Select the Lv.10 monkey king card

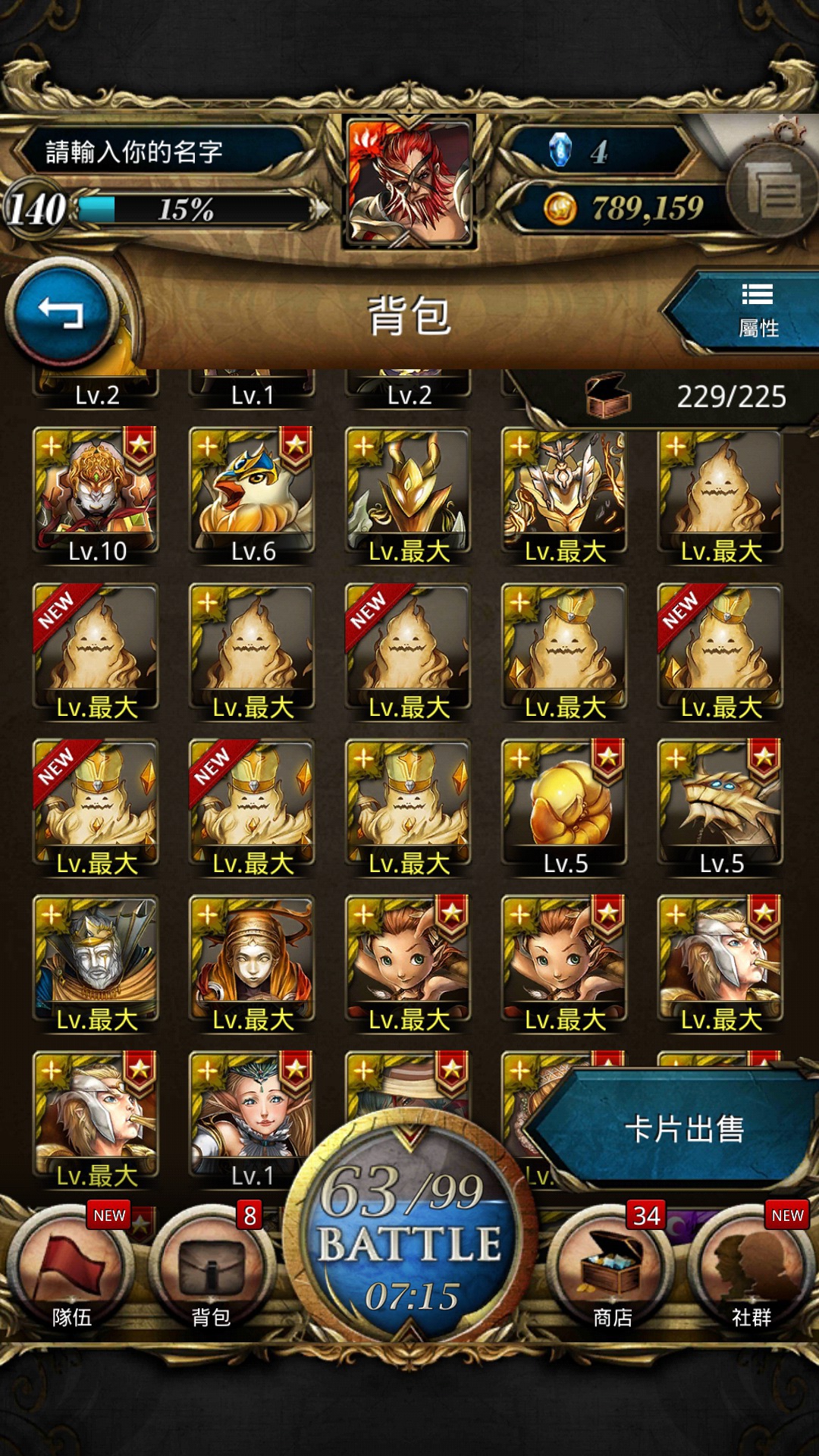(x=96, y=494)
